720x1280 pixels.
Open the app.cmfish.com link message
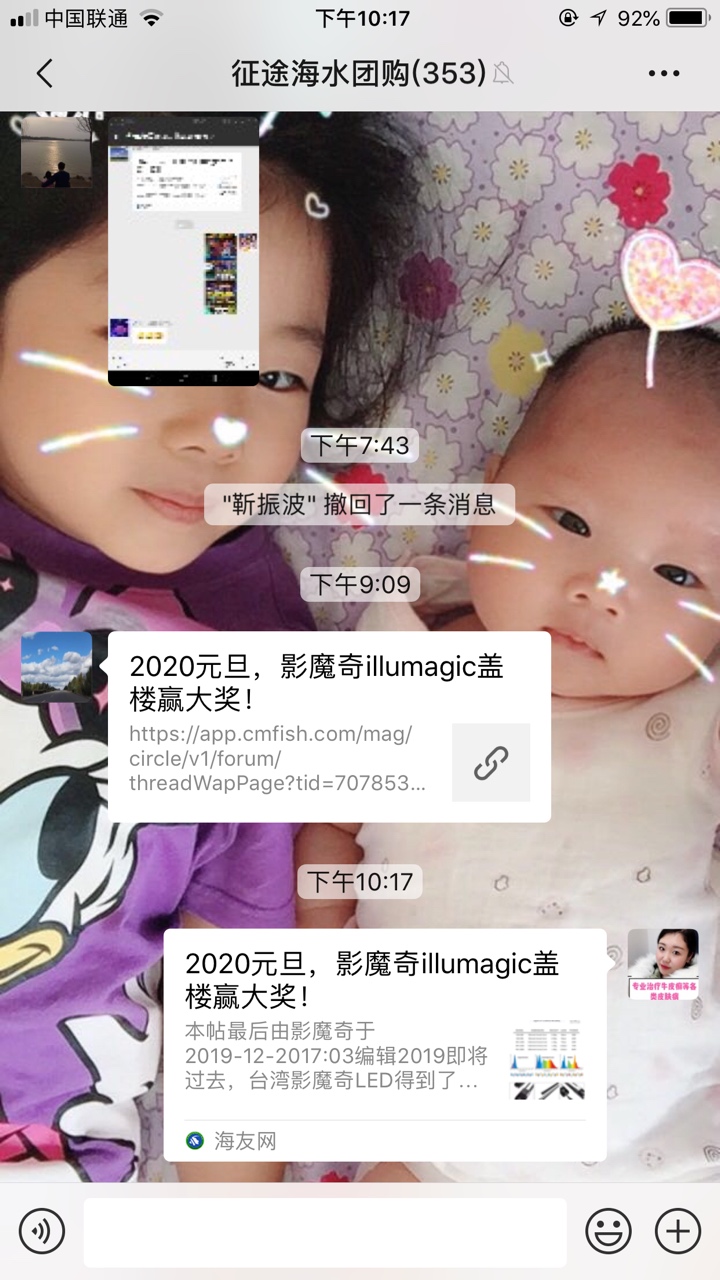[x=329, y=726]
